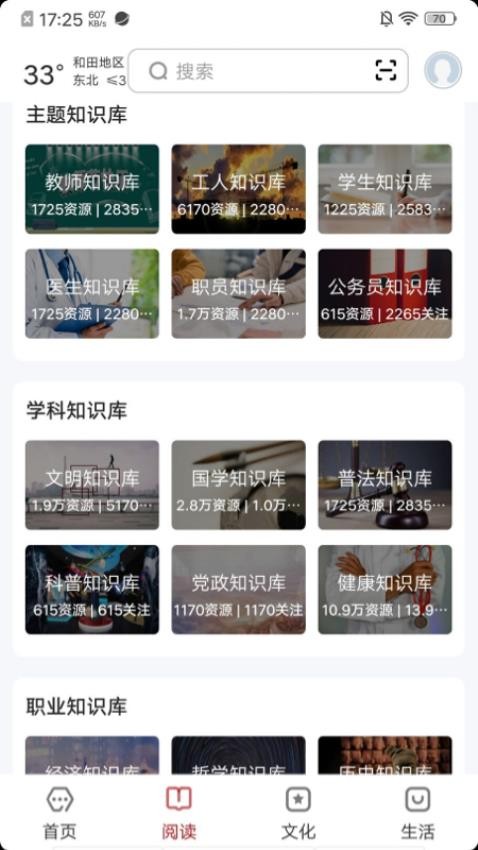
Task: Open the 党政知识库 tile
Action: (238, 590)
